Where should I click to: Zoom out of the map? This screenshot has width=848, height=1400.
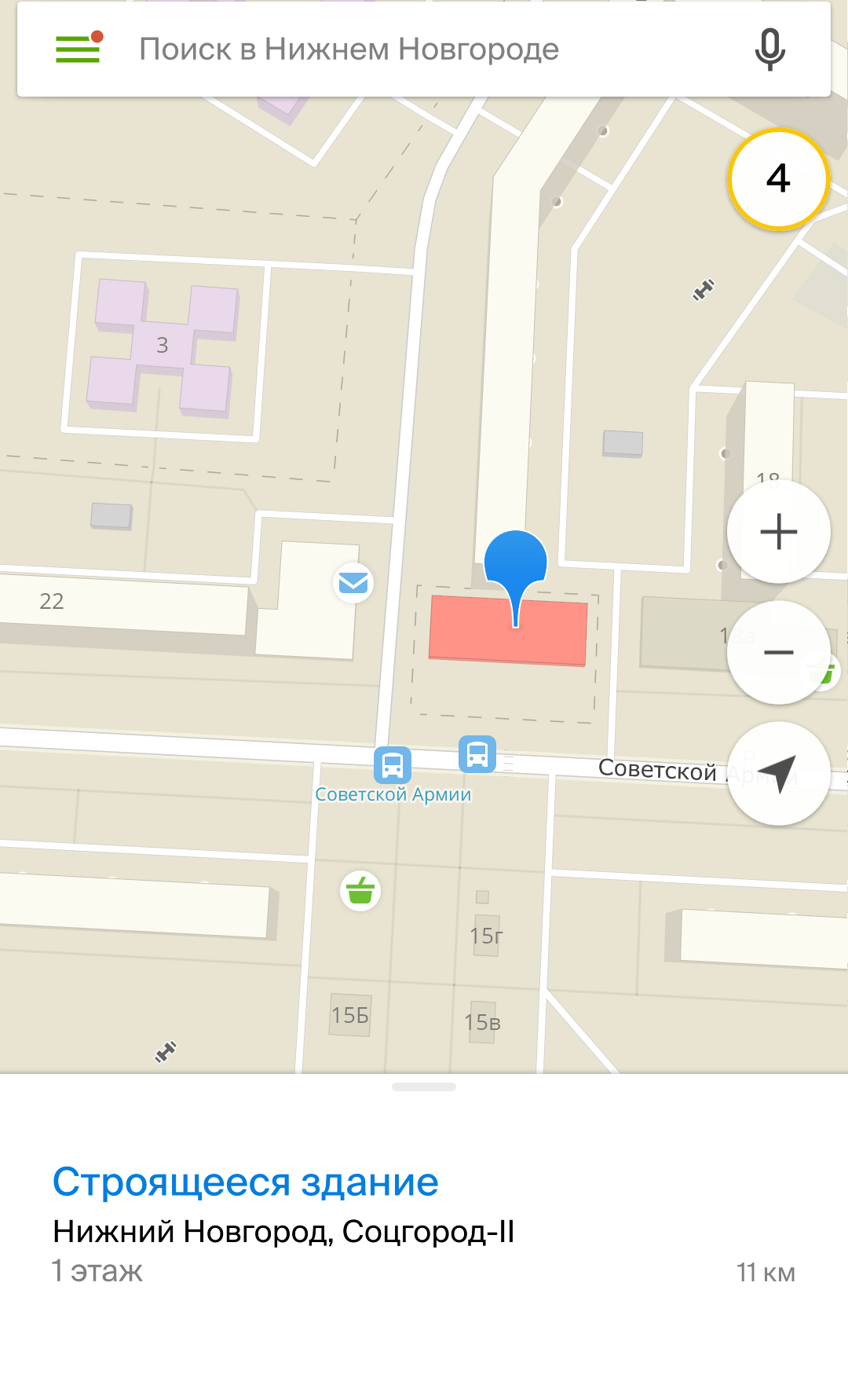778,653
